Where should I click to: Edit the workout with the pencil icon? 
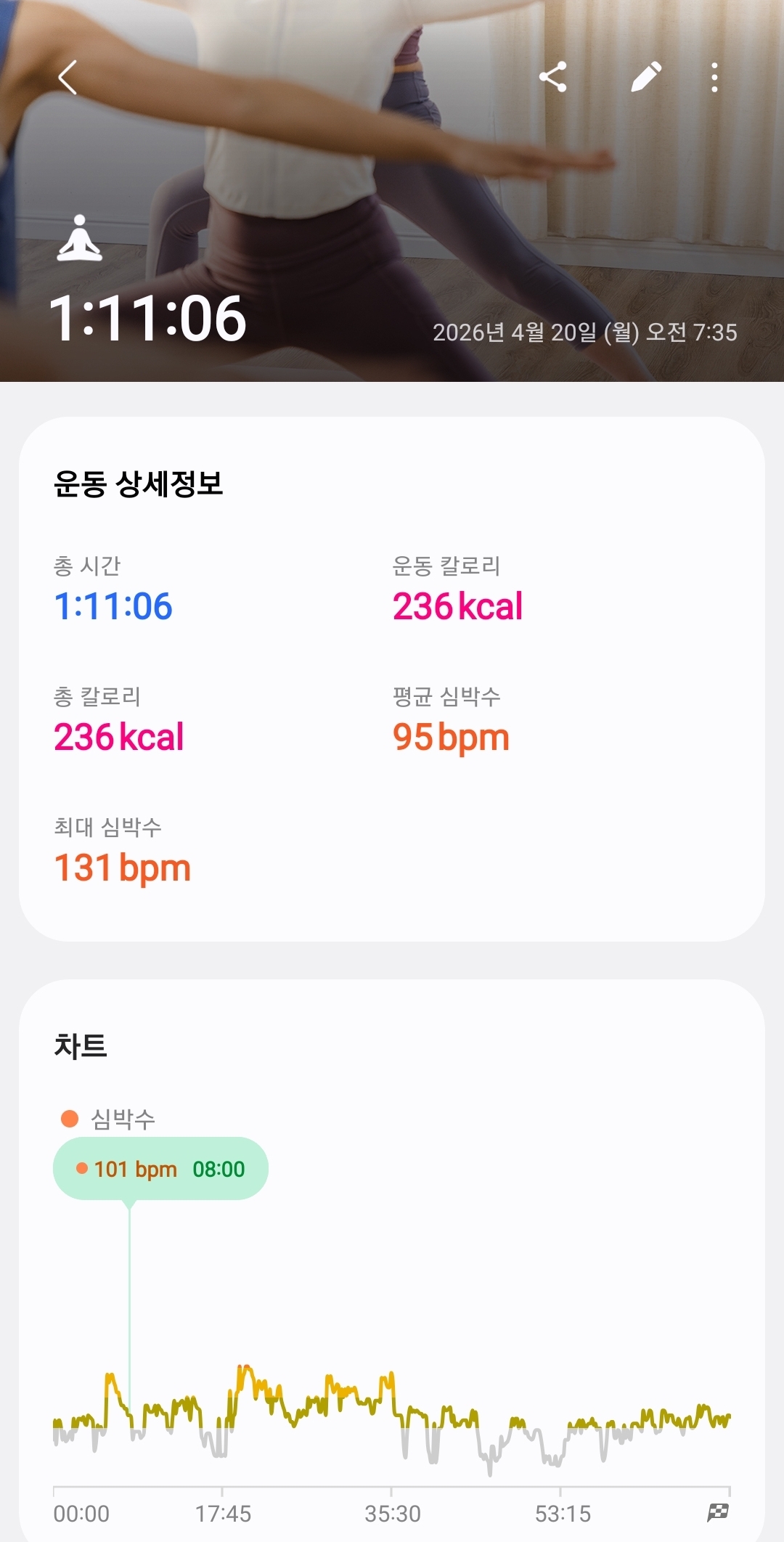pyautogui.click(x=646, y=77)
